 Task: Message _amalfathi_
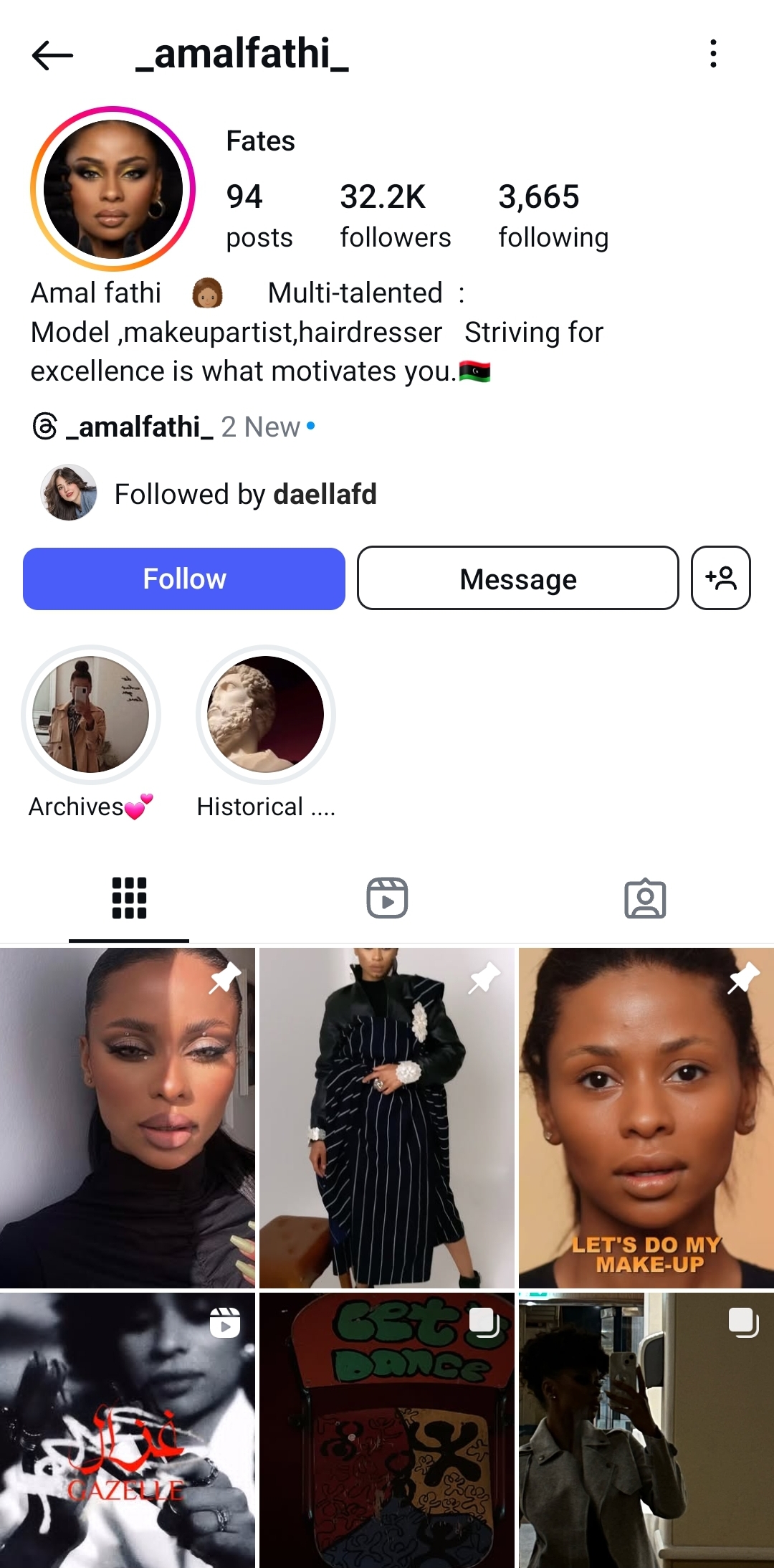517,579
